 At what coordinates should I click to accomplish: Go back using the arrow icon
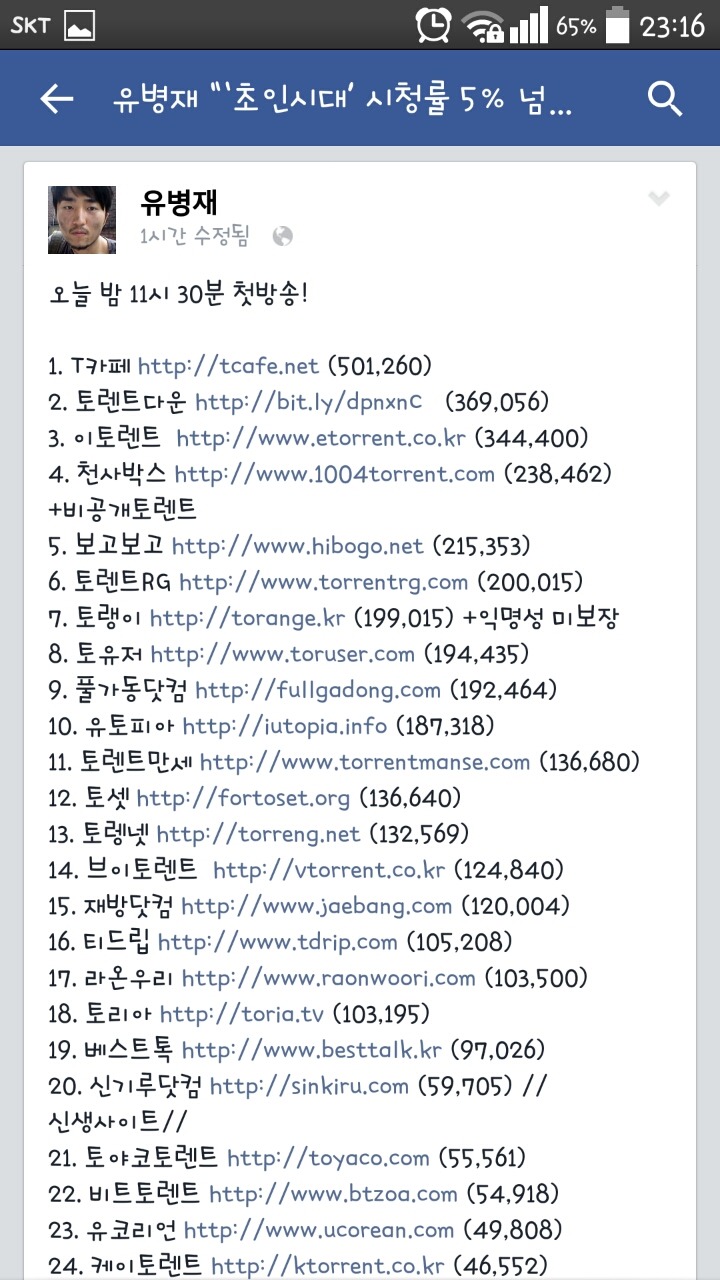pyautogui.click(x=56, y=98)
